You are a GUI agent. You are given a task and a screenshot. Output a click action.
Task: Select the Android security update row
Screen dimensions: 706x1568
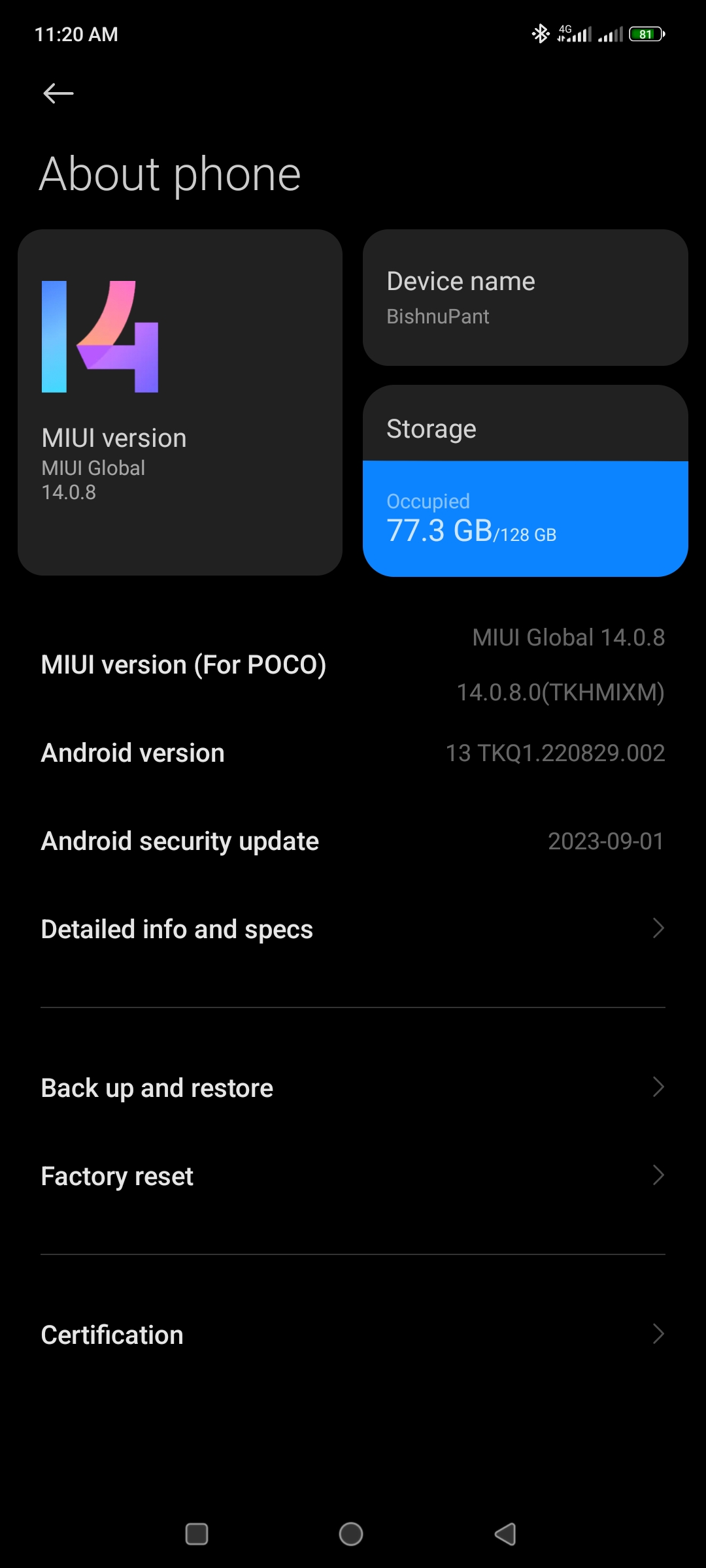(353, 841)
